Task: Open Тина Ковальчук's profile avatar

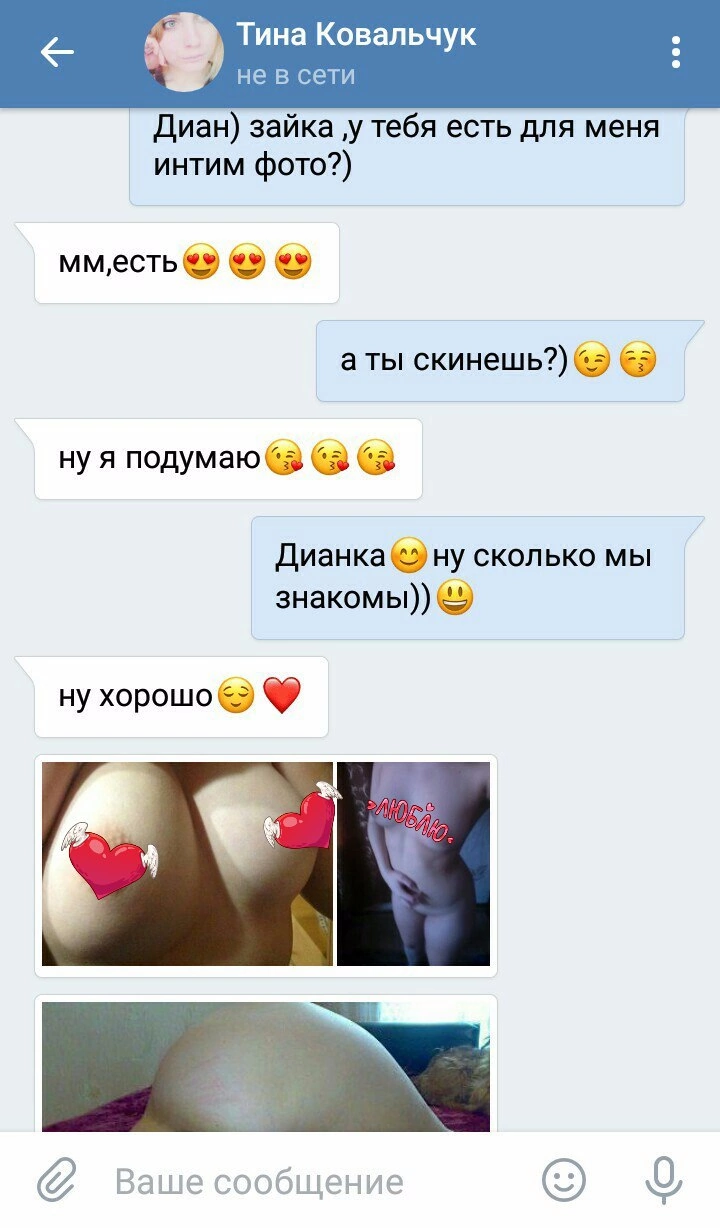Action: pos(184,52)
